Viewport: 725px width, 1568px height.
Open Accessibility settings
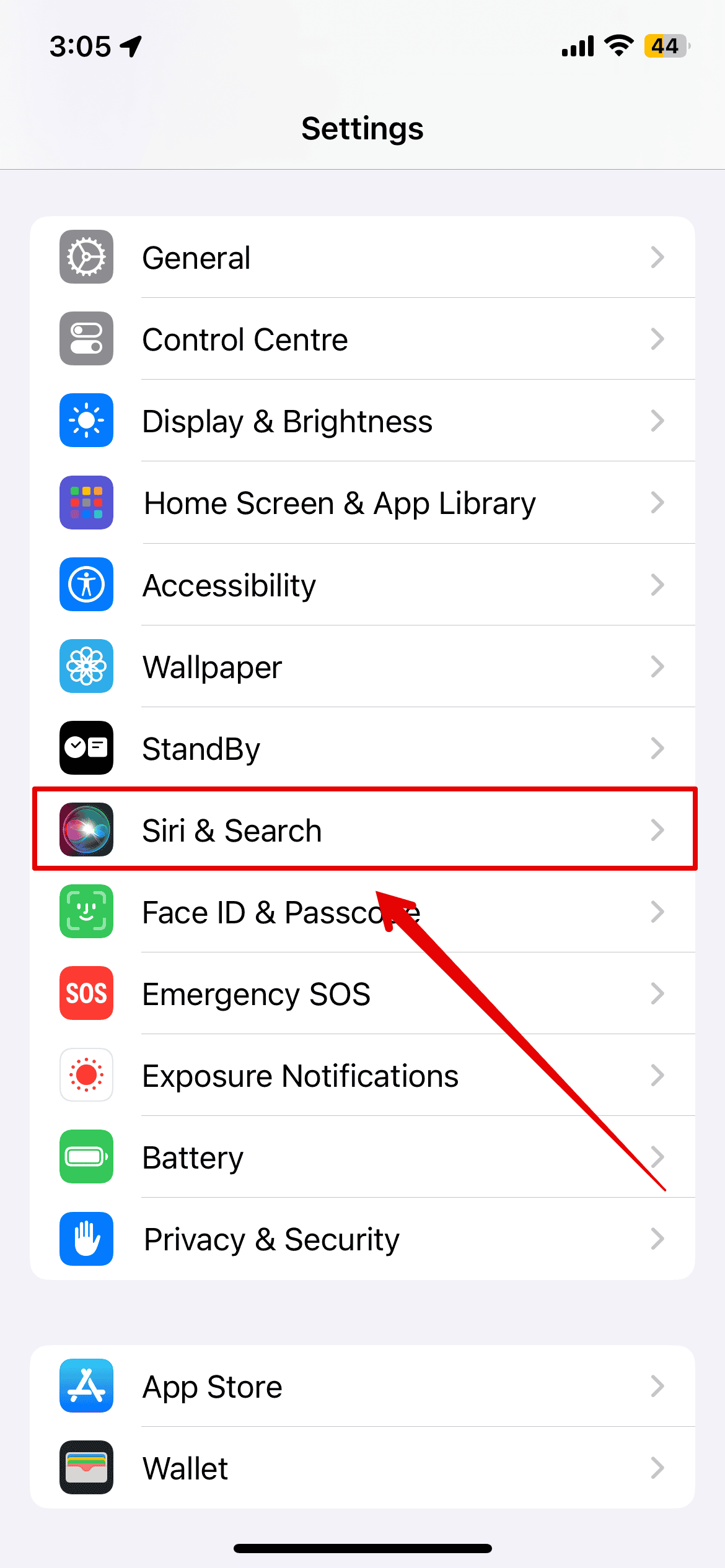point(362,585)
